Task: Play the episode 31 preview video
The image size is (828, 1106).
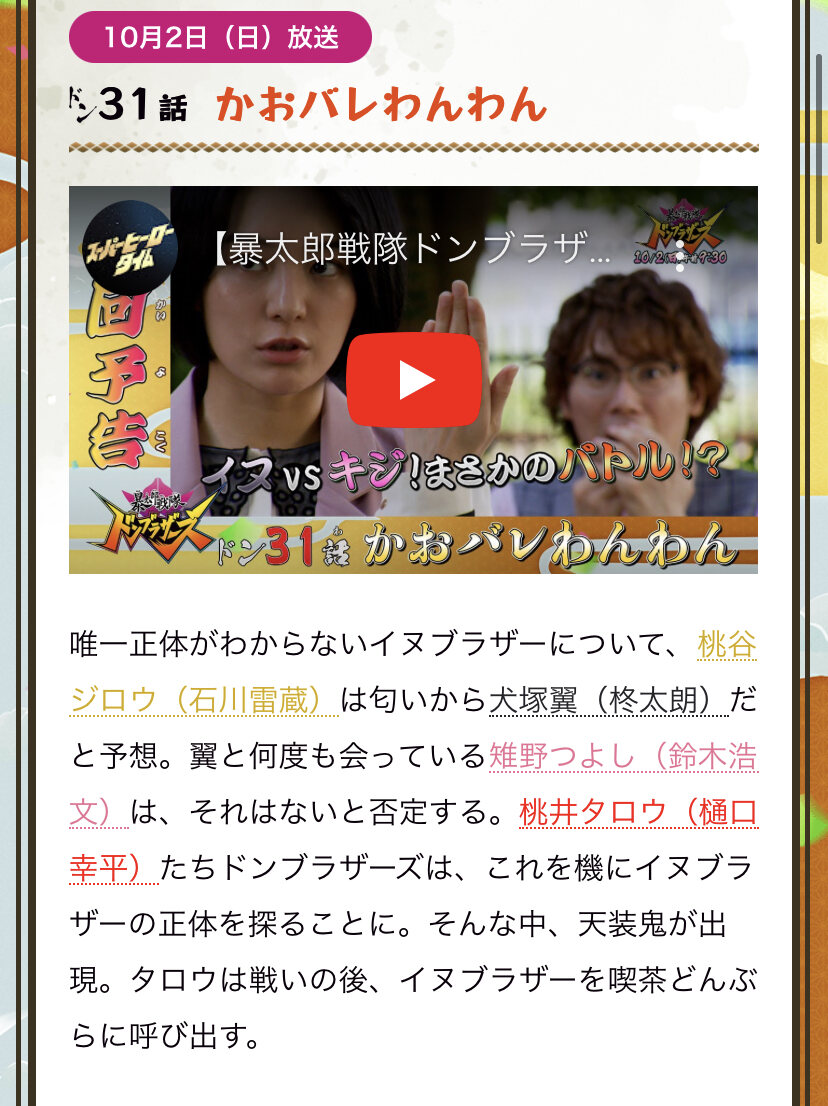Action: (413, 380)
